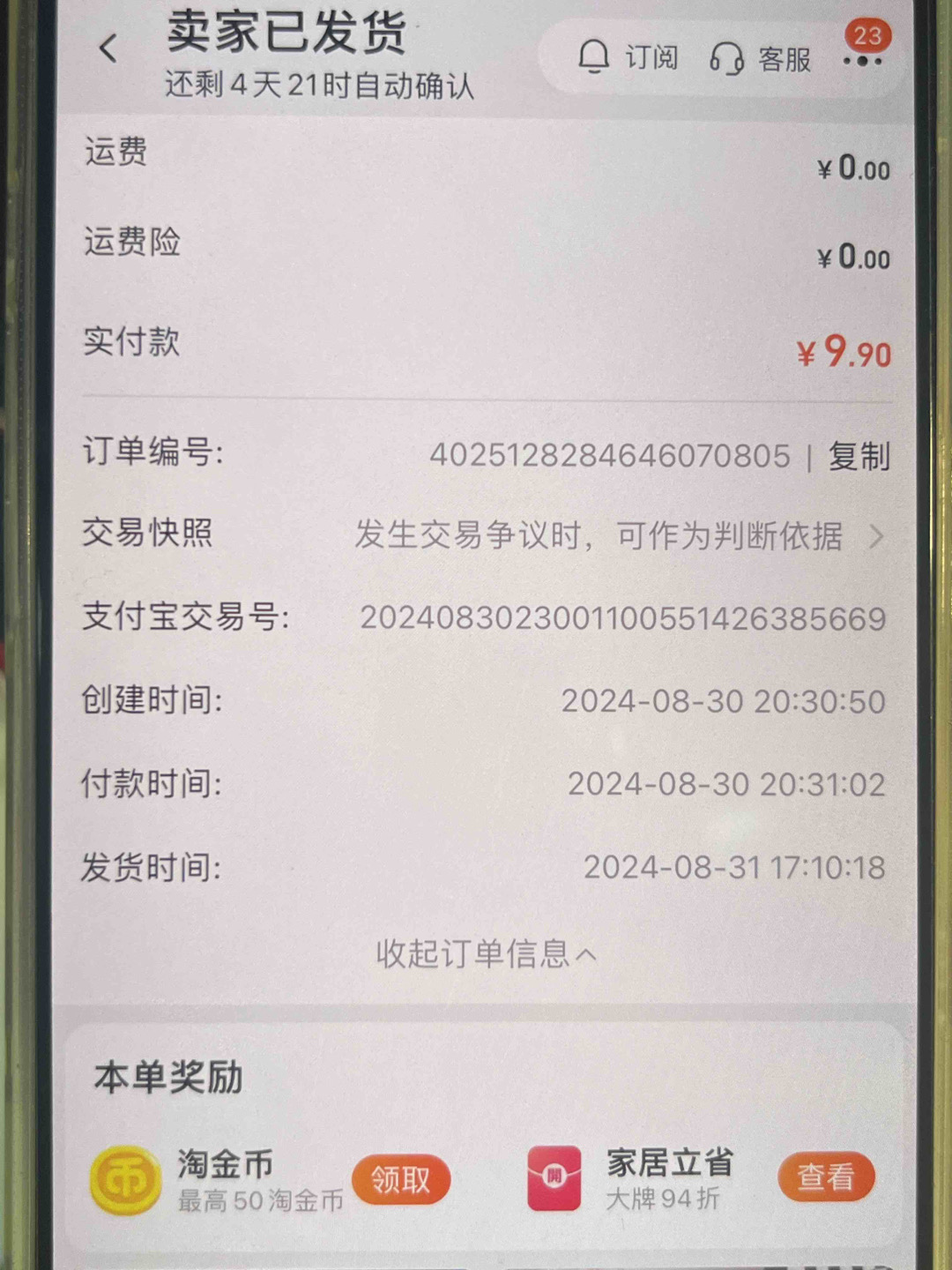952x1270 pixels.
Task: Contact 客服 customer service
Action: 760,59
